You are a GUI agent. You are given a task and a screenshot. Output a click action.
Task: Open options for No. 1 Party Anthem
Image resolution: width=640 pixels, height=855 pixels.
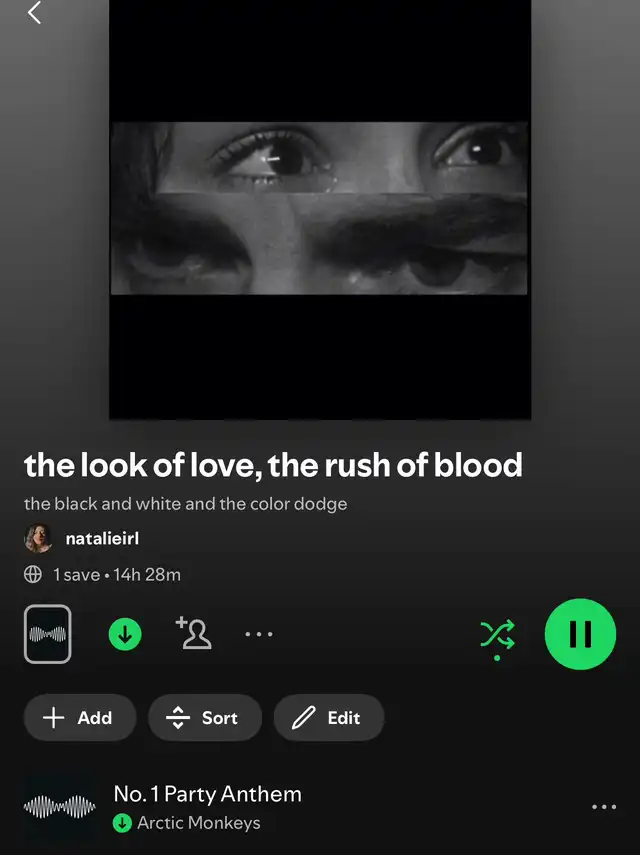[604, 806]
